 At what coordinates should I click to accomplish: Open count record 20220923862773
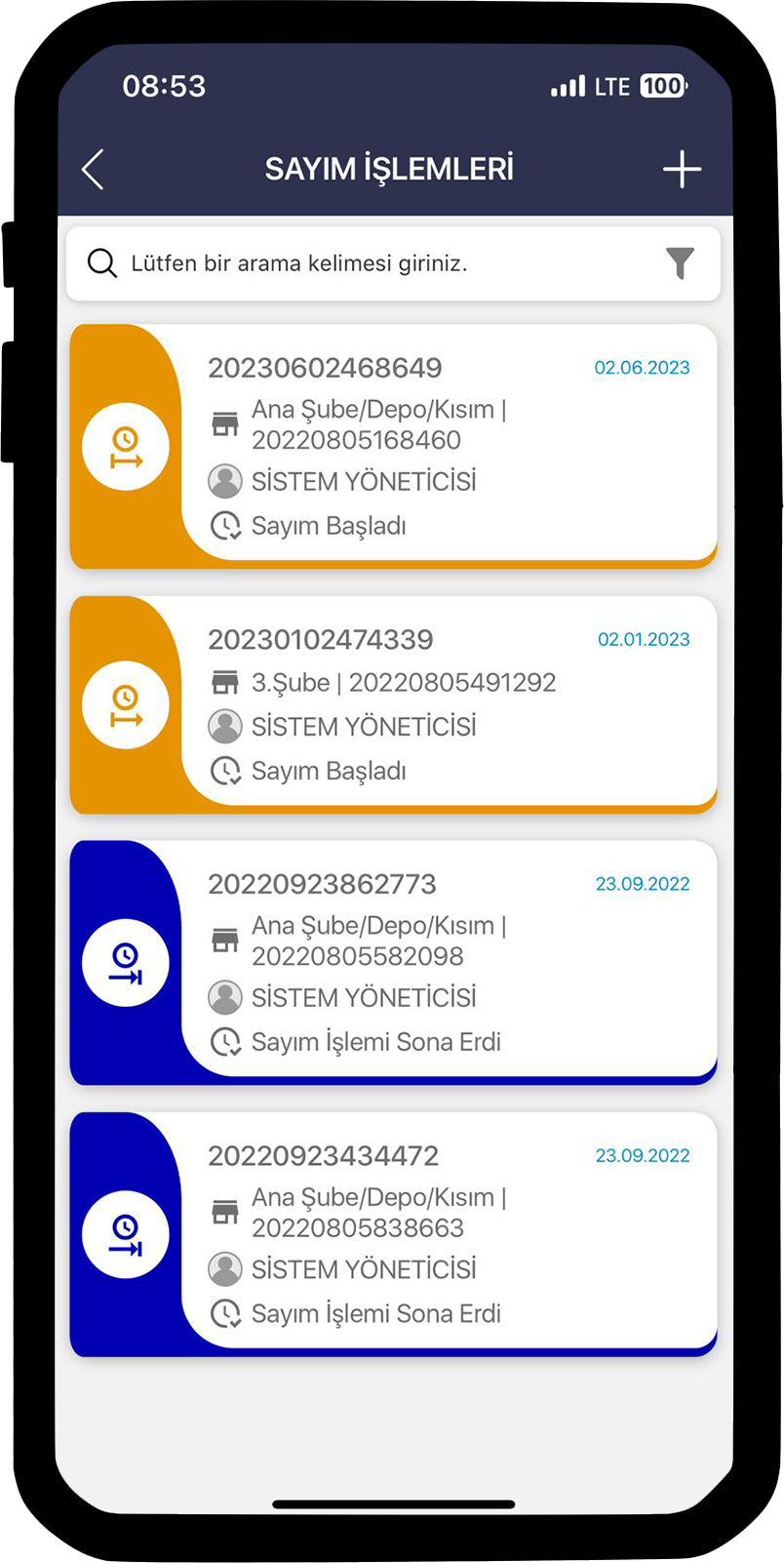point(394,963)
